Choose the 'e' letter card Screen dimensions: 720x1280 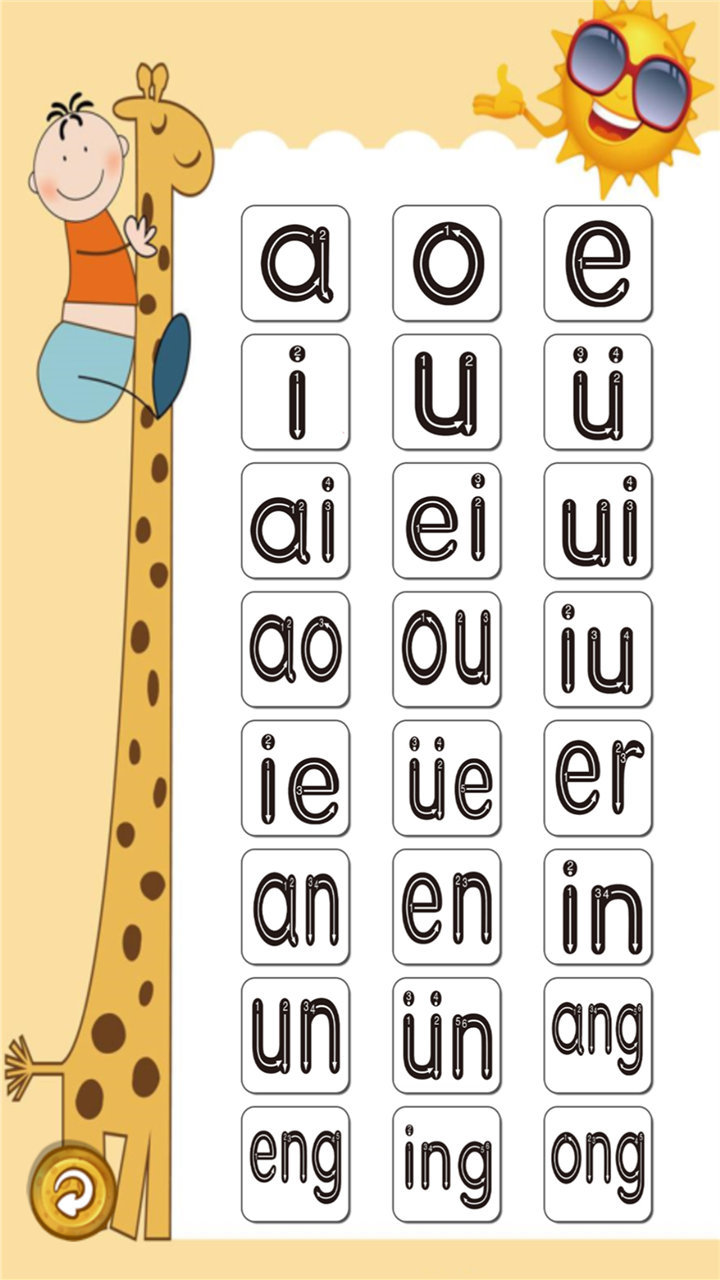tap(597, 263)
